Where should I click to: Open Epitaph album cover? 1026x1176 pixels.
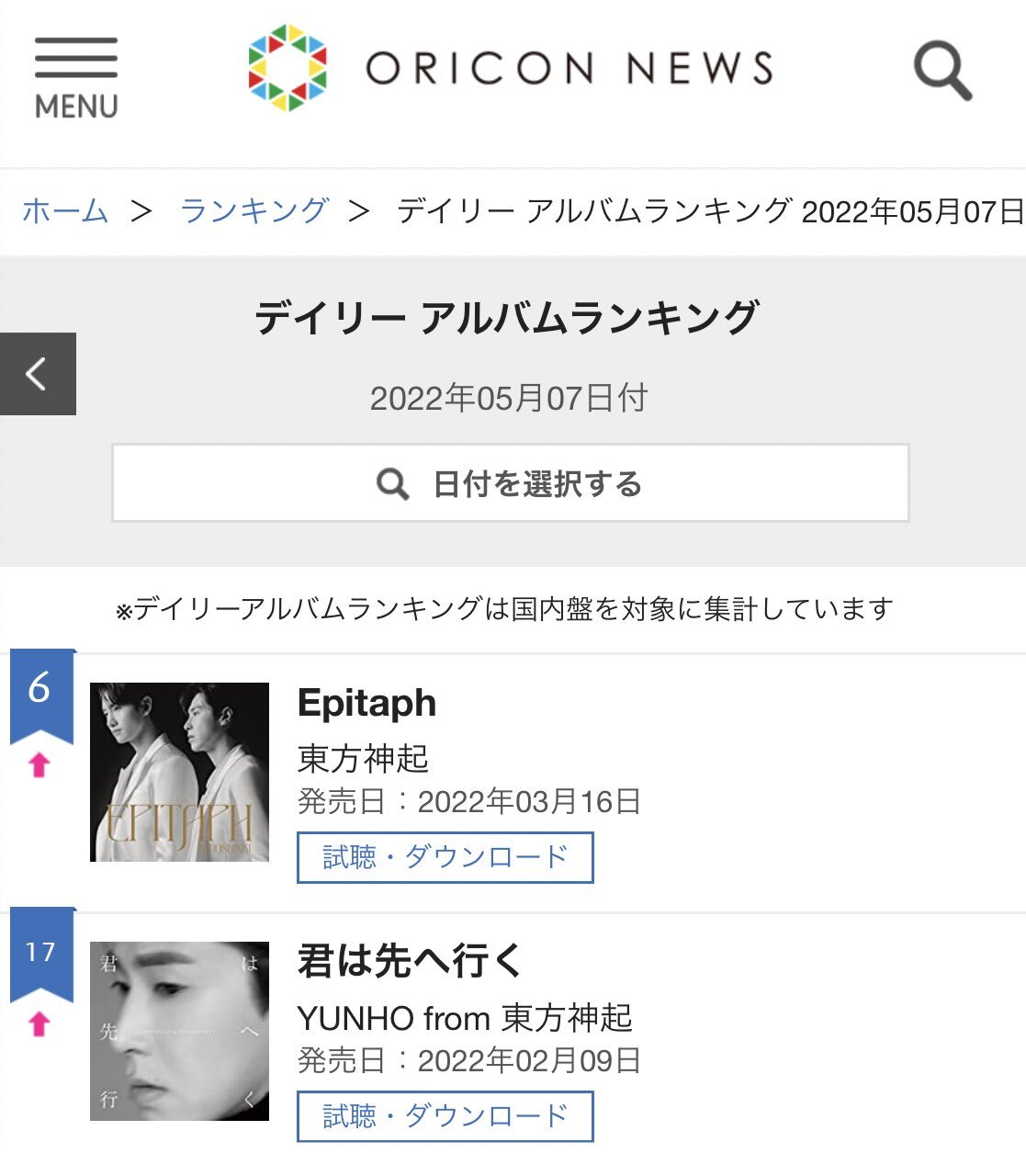point(179,772)
